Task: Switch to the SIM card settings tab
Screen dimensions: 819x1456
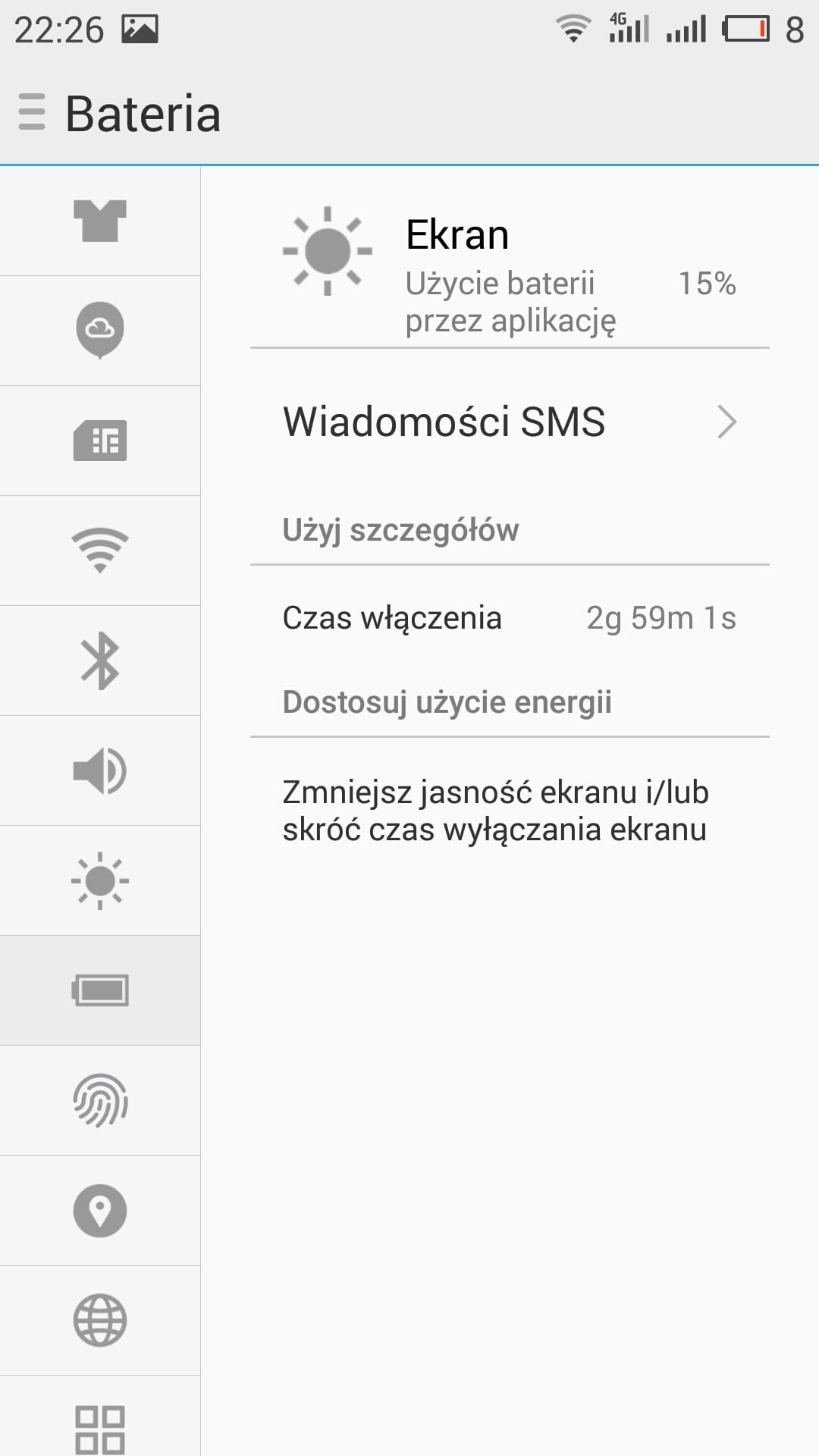Action: pyautogui.click(x=100, y=441)
